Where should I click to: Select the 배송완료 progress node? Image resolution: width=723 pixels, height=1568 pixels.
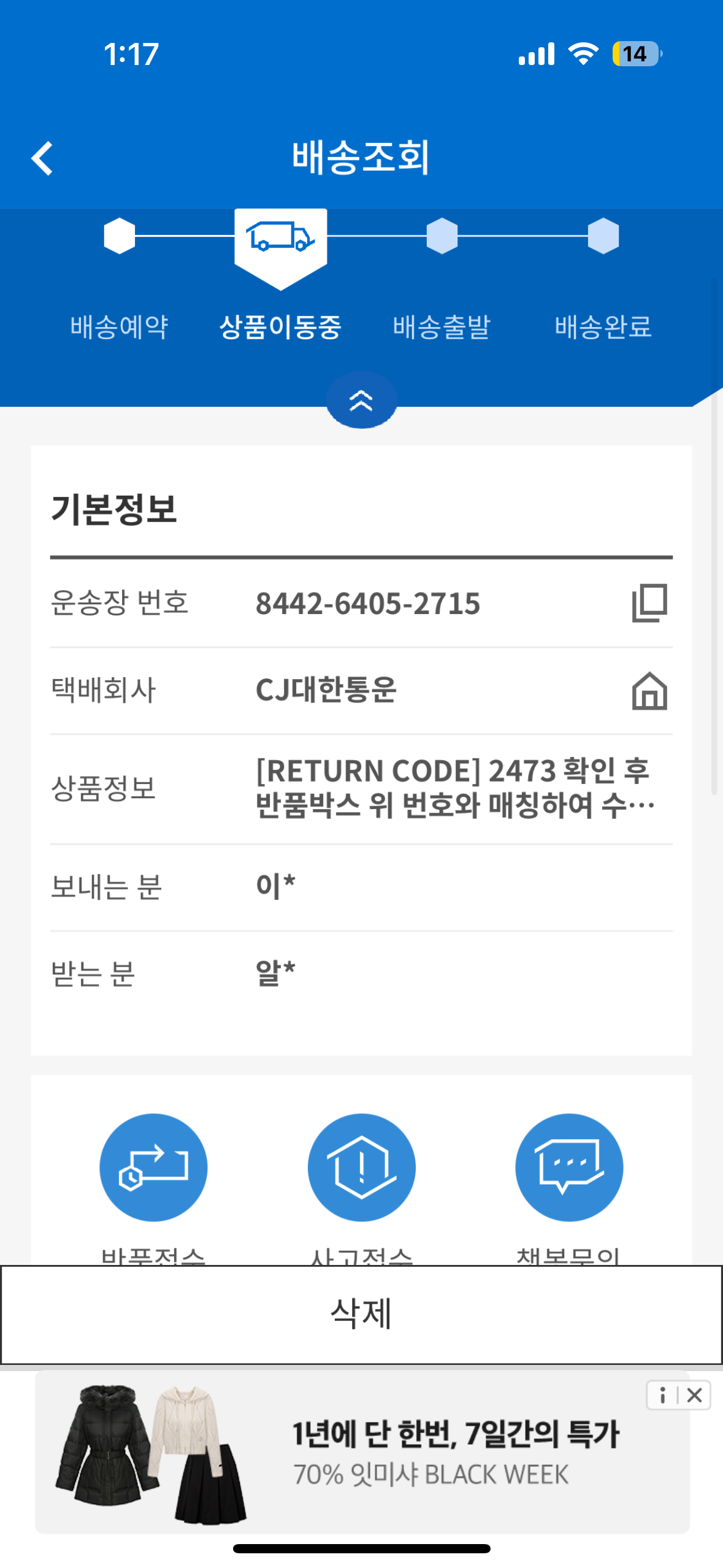[x=603, y=236]
